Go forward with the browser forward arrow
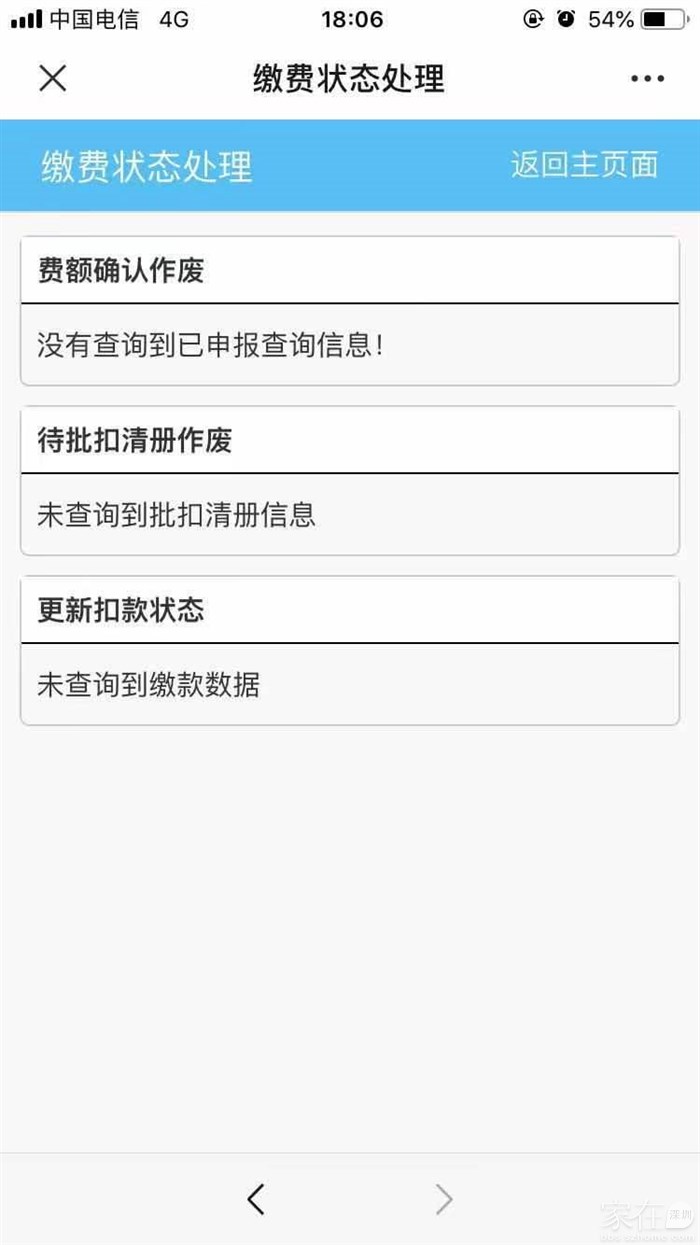 (444, 1198)
